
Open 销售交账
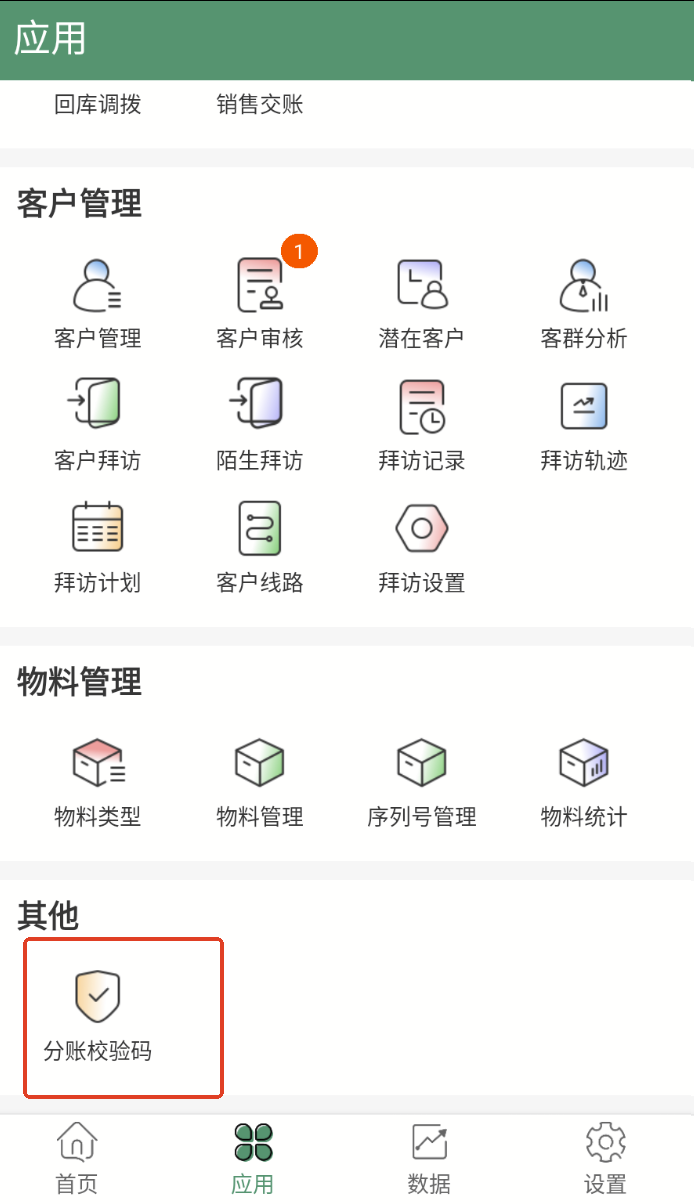[259, 104]
